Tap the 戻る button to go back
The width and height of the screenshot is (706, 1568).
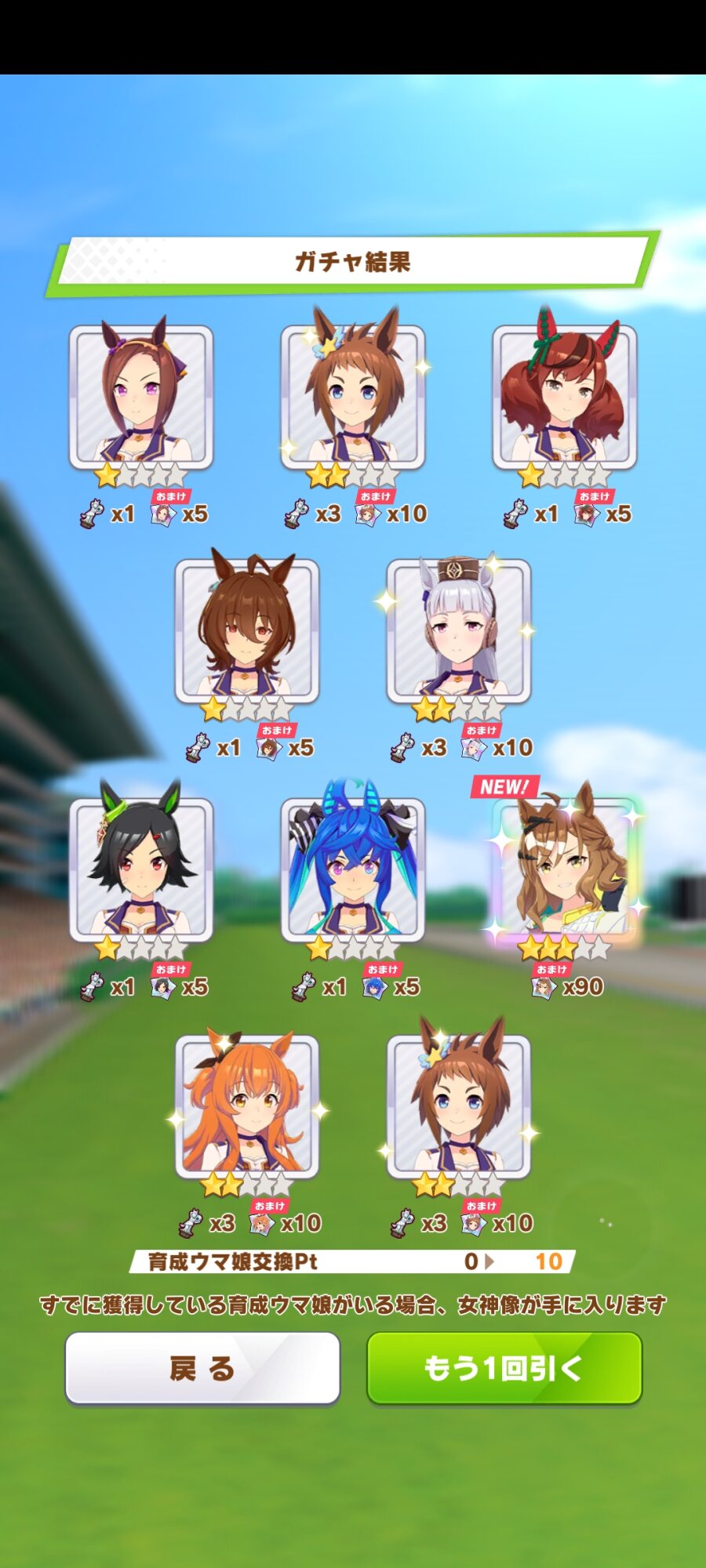[x=202, y=1368]
